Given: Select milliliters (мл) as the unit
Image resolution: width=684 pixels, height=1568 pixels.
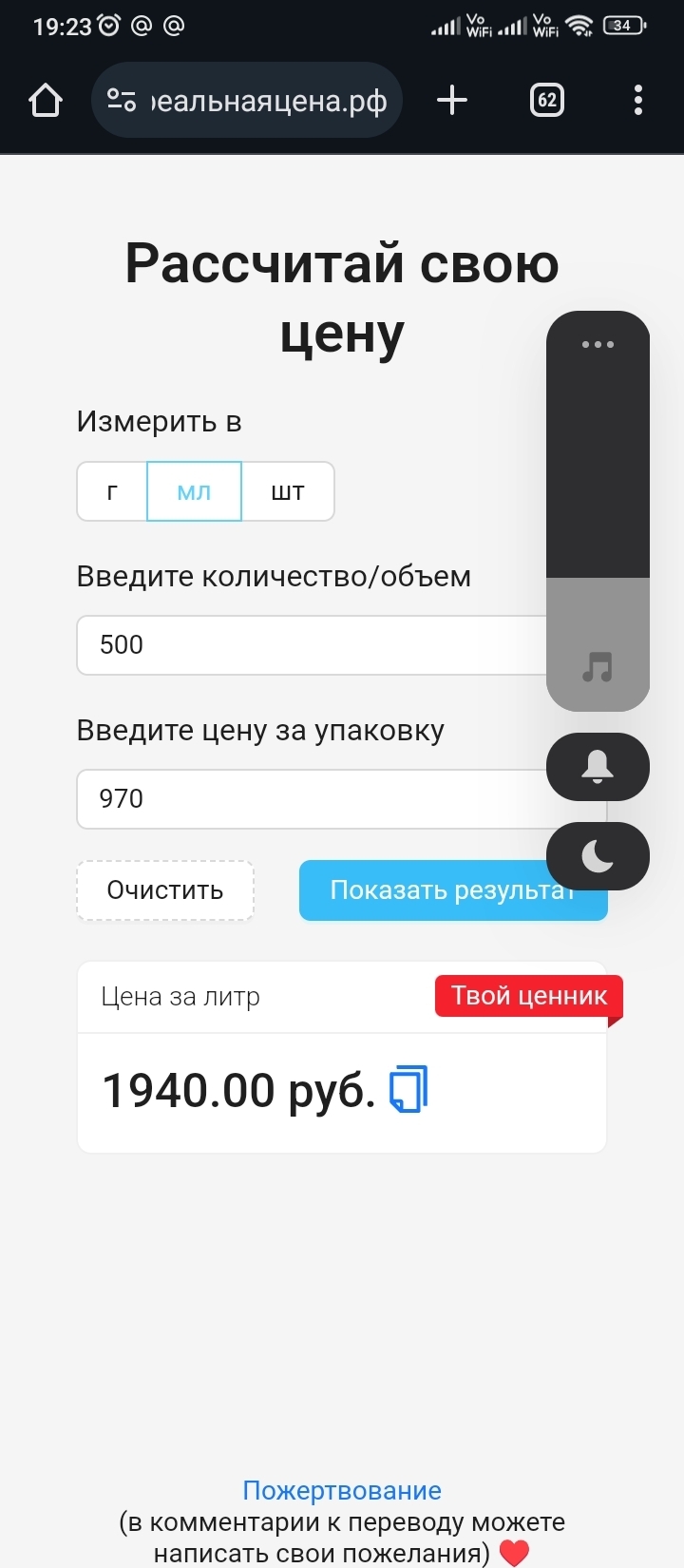Looking at the screenshot, I should click(194, 491).
